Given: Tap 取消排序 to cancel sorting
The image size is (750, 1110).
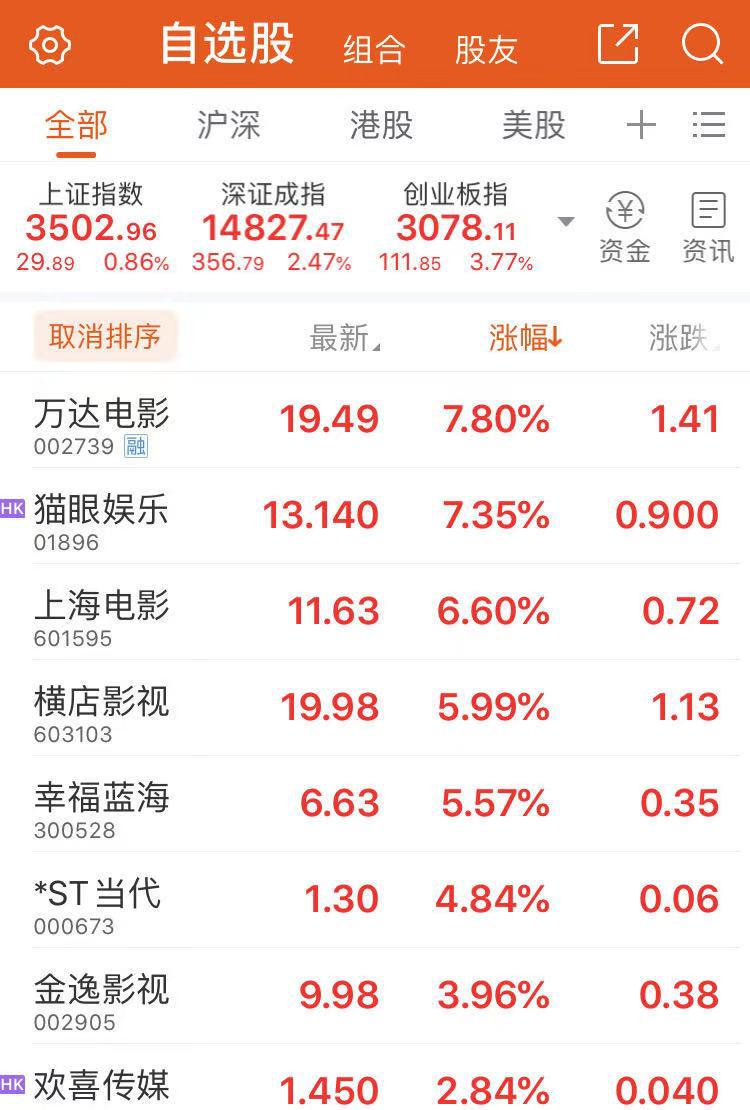Looking at the screenshot, I should [105, 337].
